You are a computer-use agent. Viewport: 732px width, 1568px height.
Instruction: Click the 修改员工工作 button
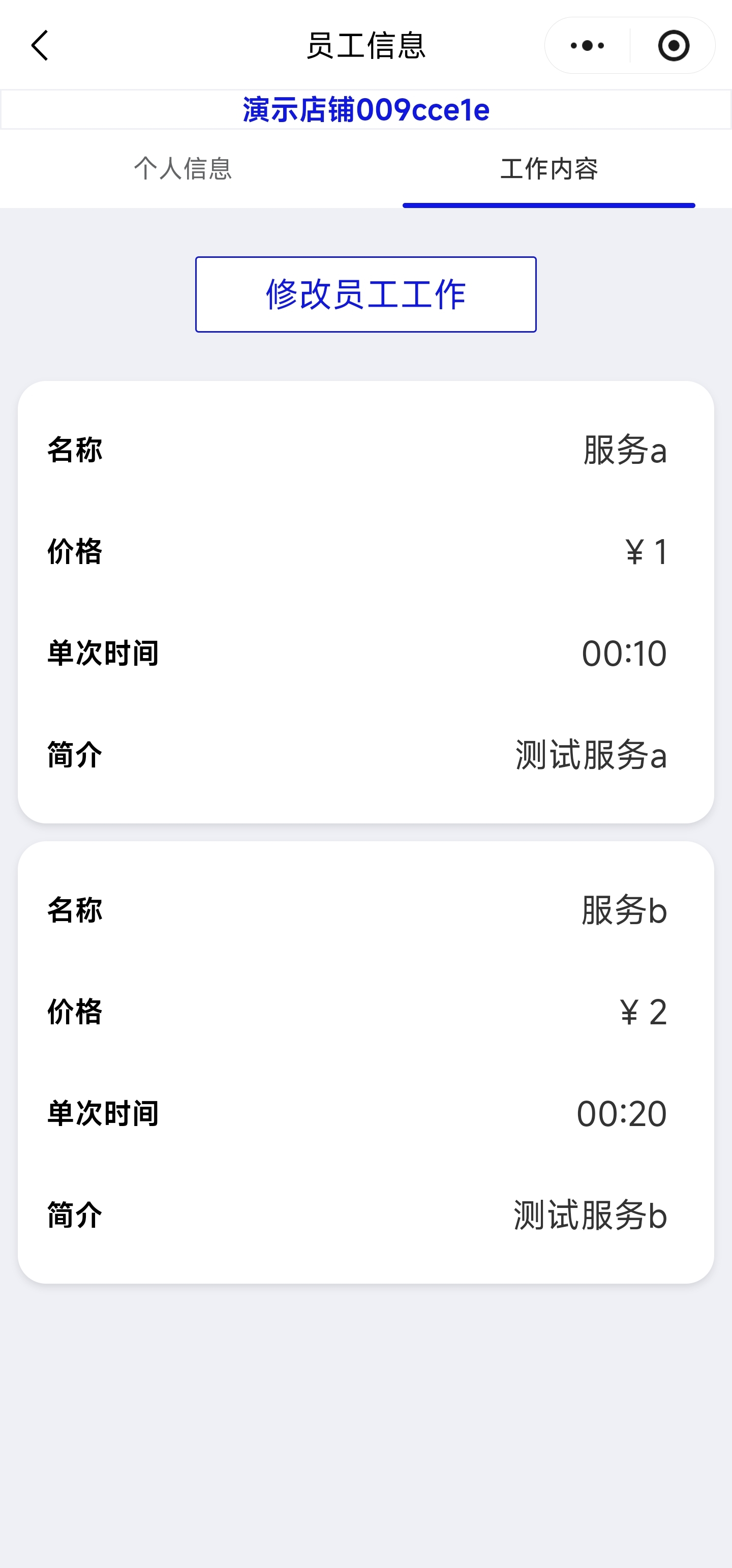pos(365,294)
